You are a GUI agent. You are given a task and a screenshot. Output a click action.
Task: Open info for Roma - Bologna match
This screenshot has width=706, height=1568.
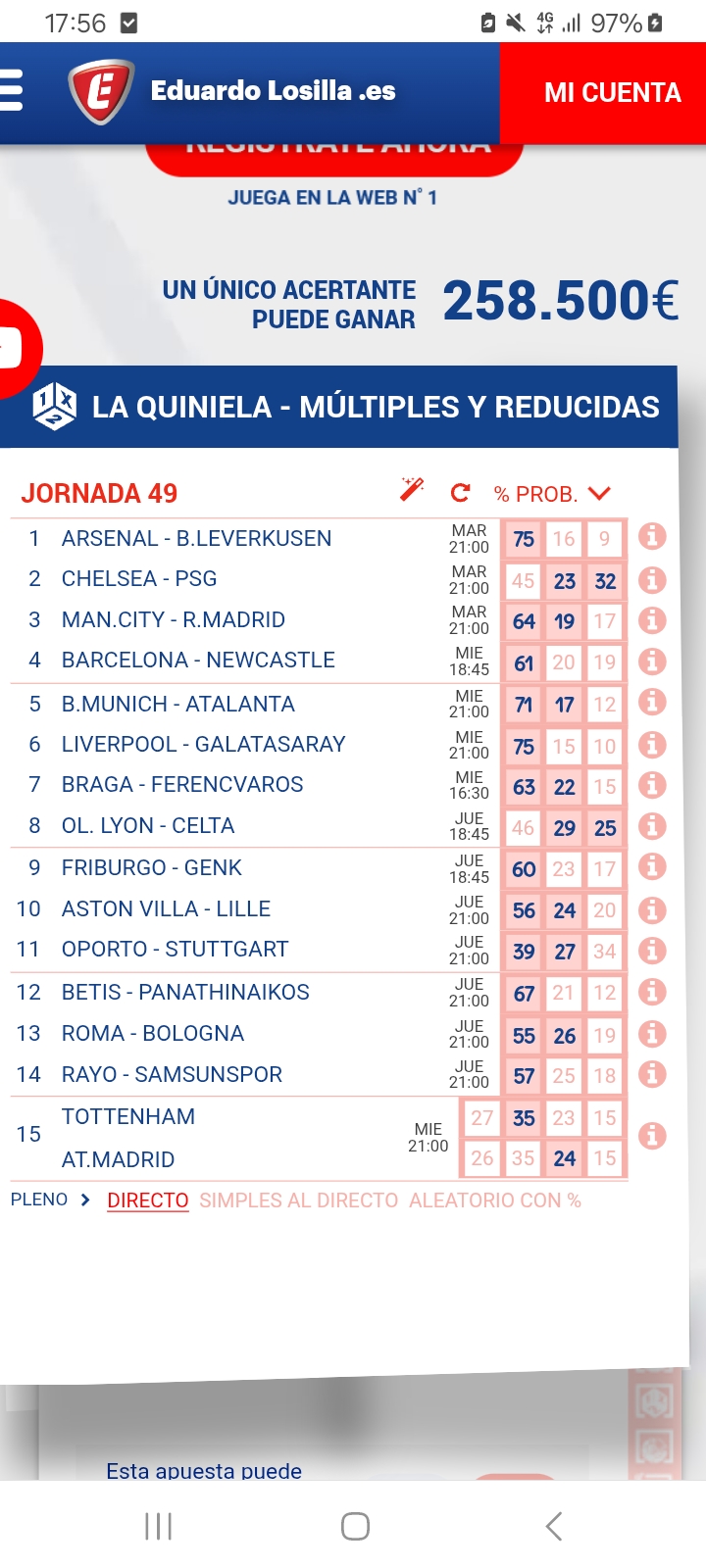click(x=652, y=1034)
